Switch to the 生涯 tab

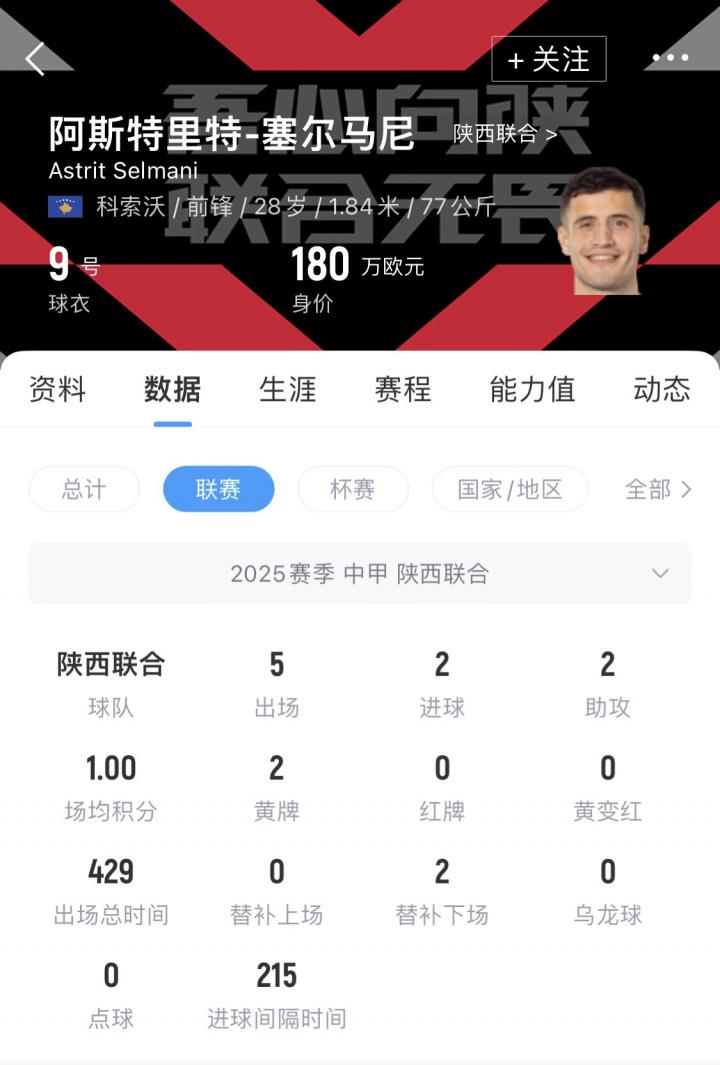(x=287, y=392)
